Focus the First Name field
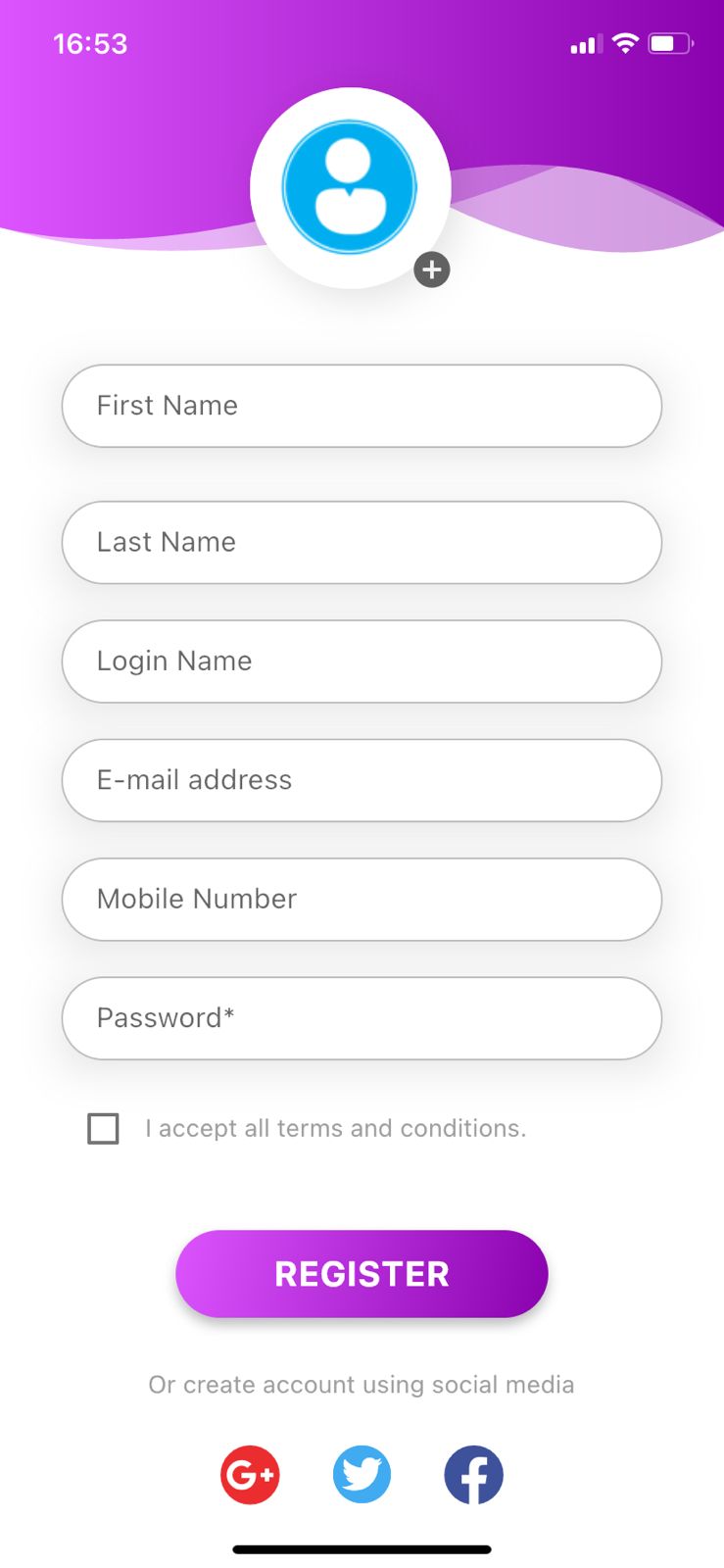This screenshot has height=1568, width=724. tap(362, 406)
